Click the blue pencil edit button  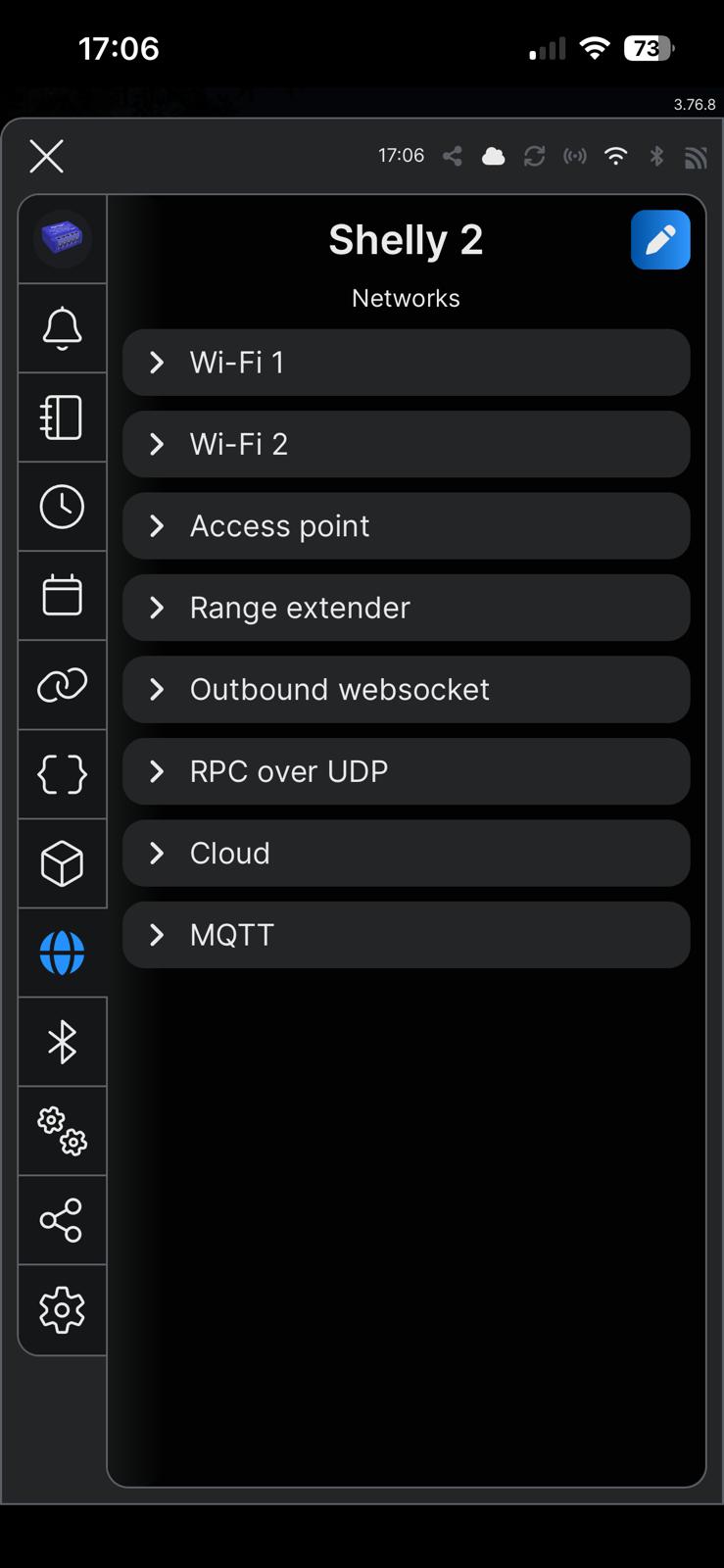pos(661,239)
